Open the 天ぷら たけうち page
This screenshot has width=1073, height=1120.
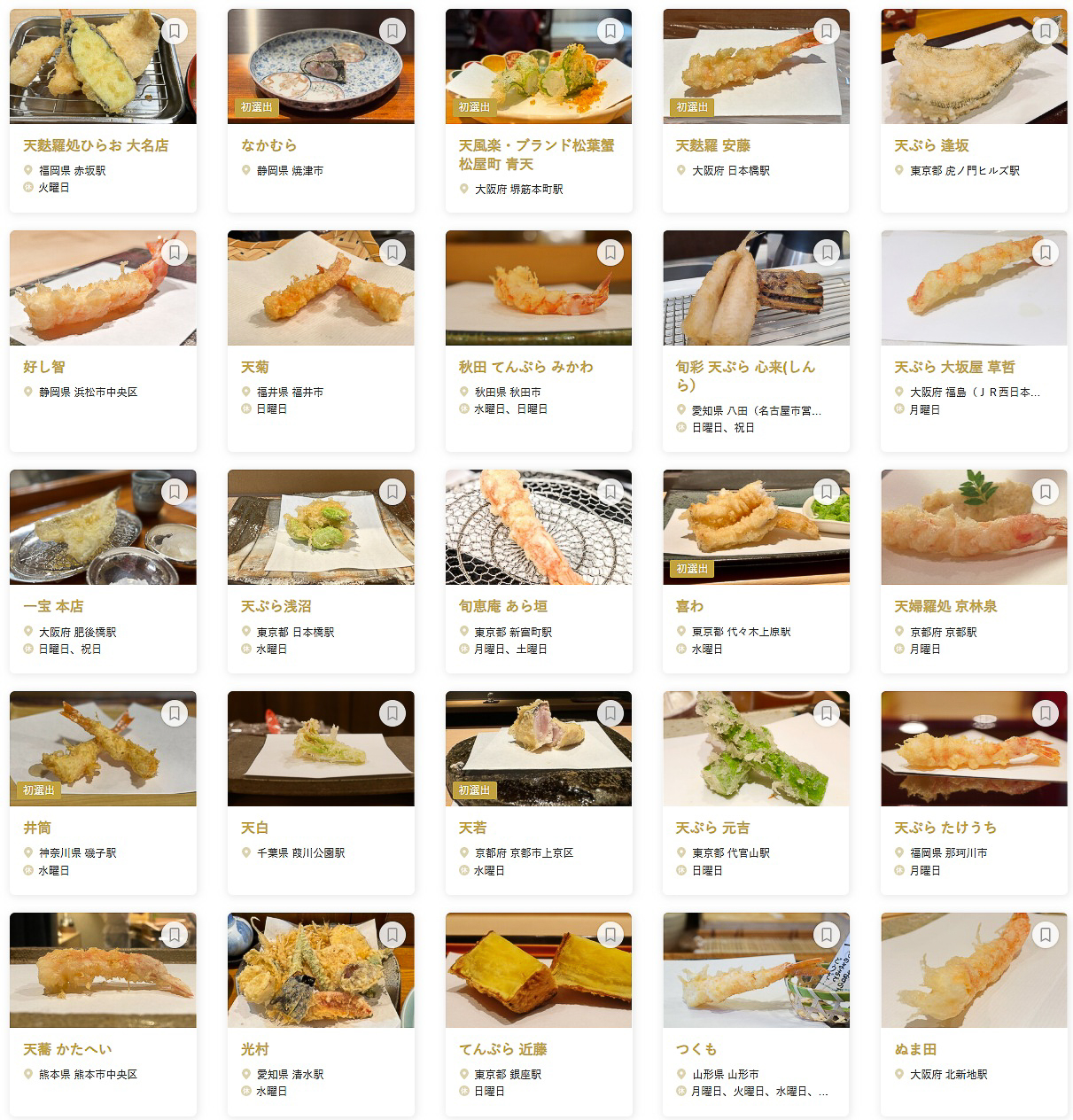pos(945,828)
